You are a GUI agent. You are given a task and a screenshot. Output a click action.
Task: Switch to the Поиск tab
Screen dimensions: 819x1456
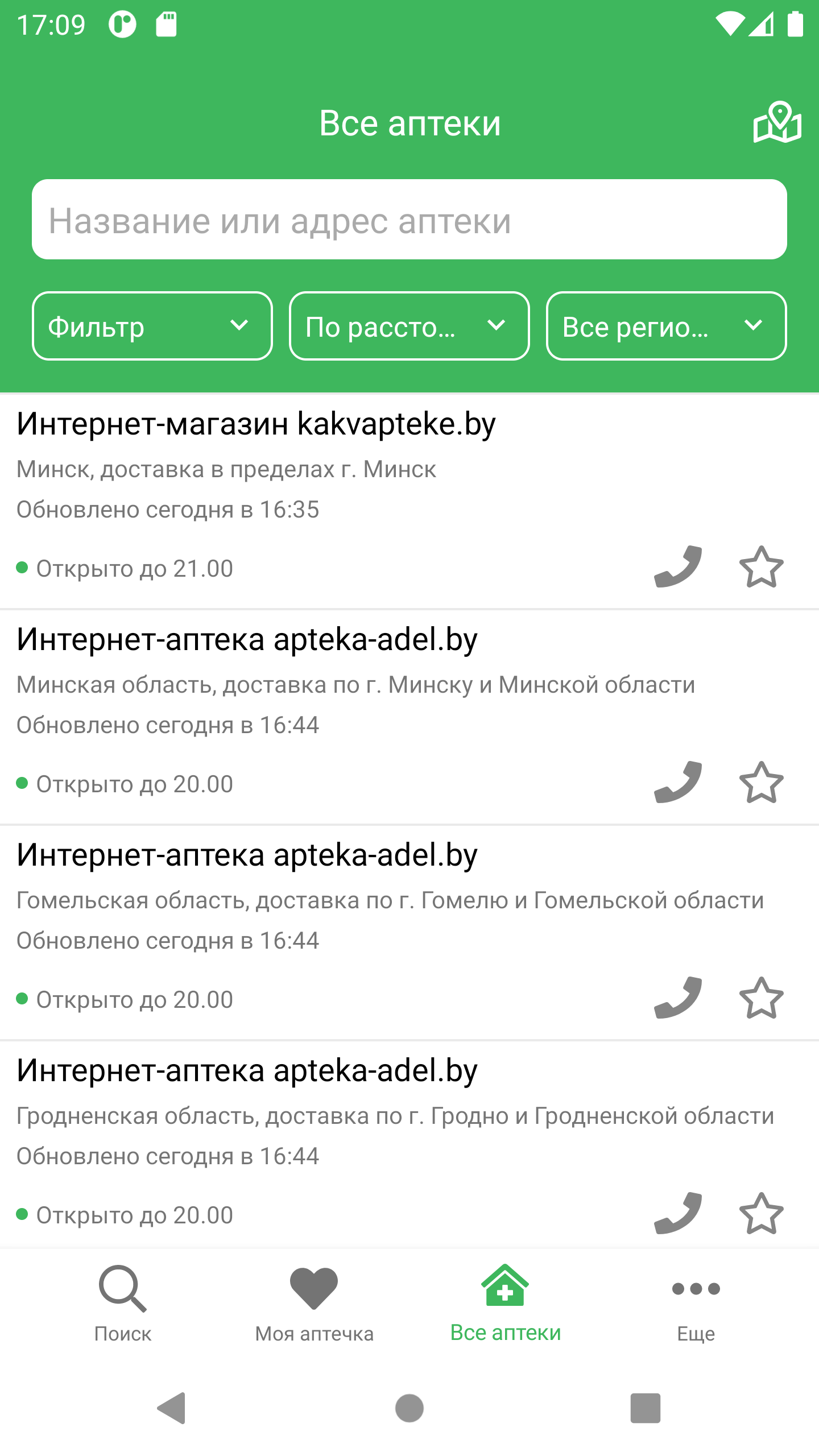pos(123,1302)
